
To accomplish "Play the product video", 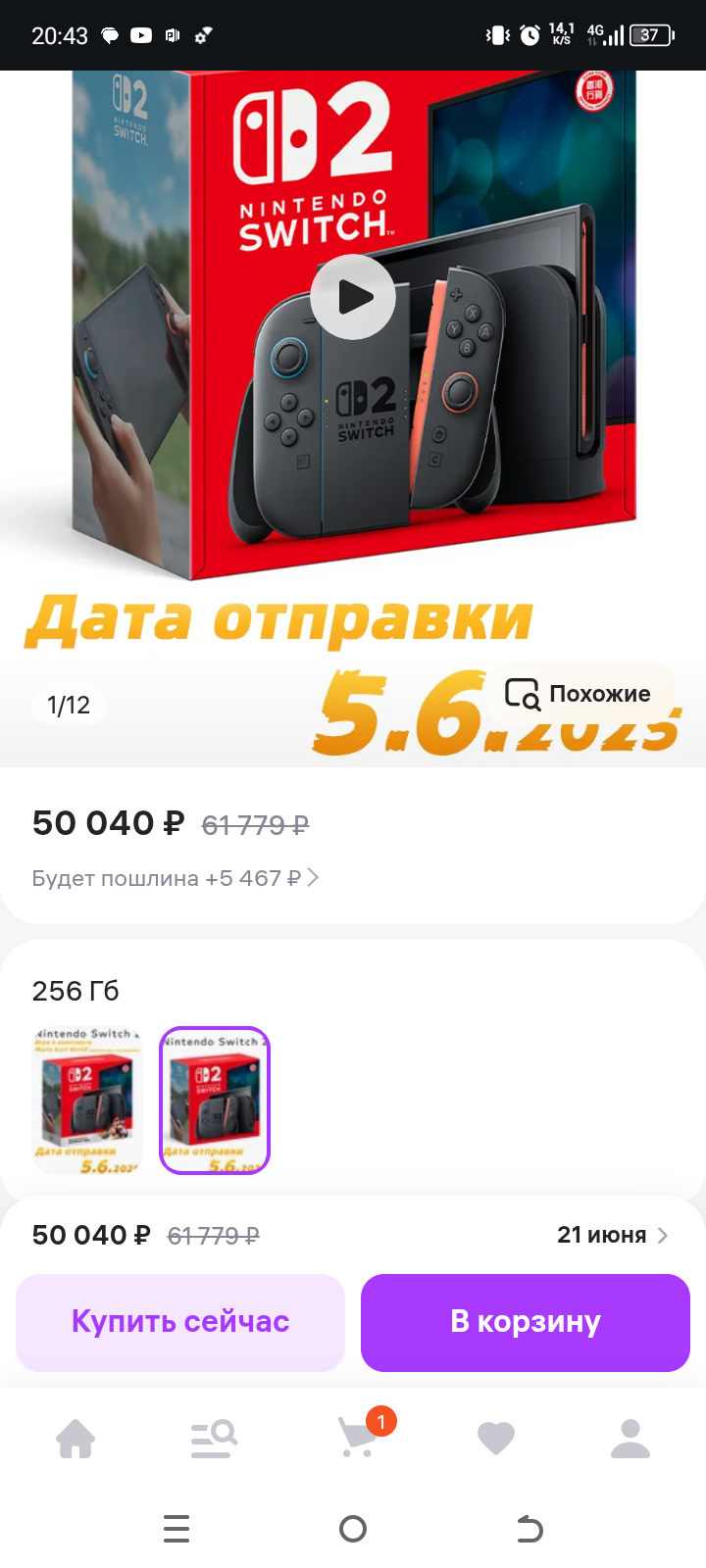I will coord(353,297).
